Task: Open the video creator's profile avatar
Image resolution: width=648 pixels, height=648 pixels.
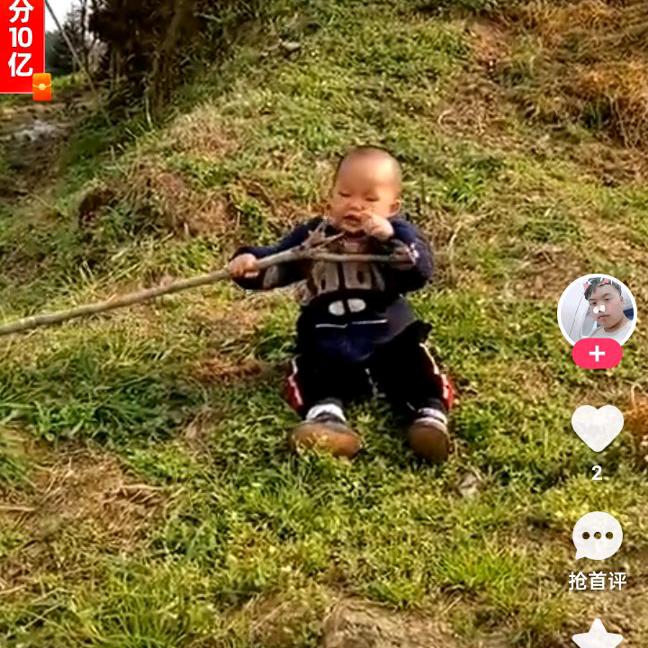Action: point(597,311)
